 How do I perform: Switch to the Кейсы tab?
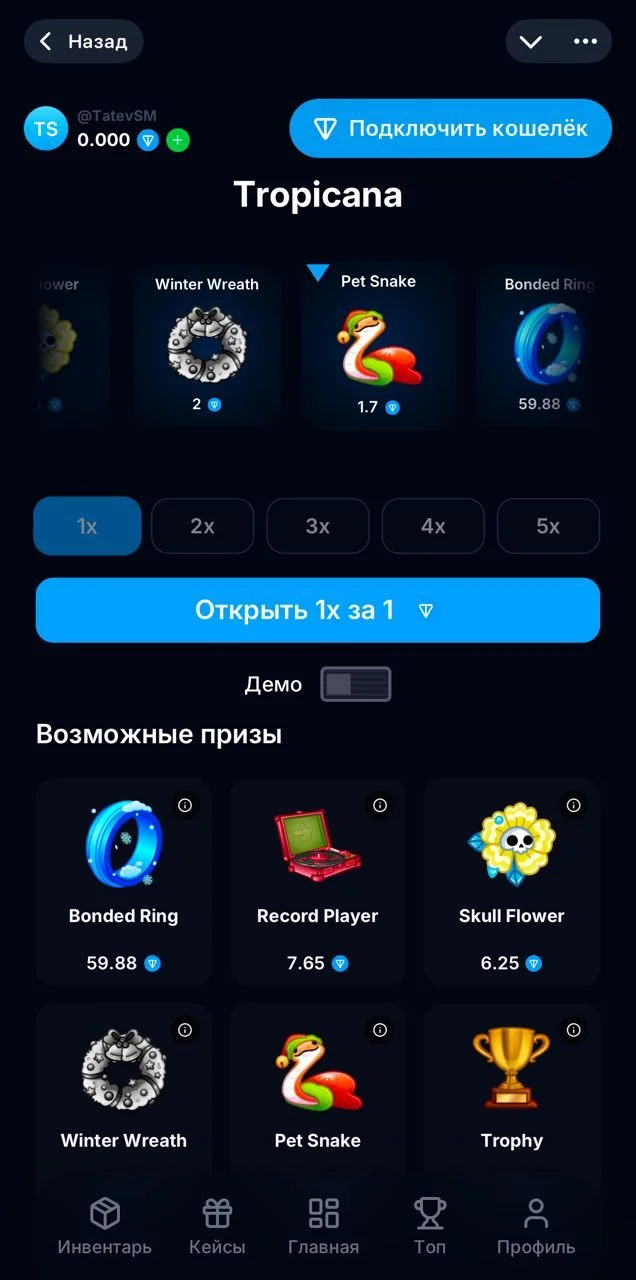pyautogui.click(x=217, y=1227)
